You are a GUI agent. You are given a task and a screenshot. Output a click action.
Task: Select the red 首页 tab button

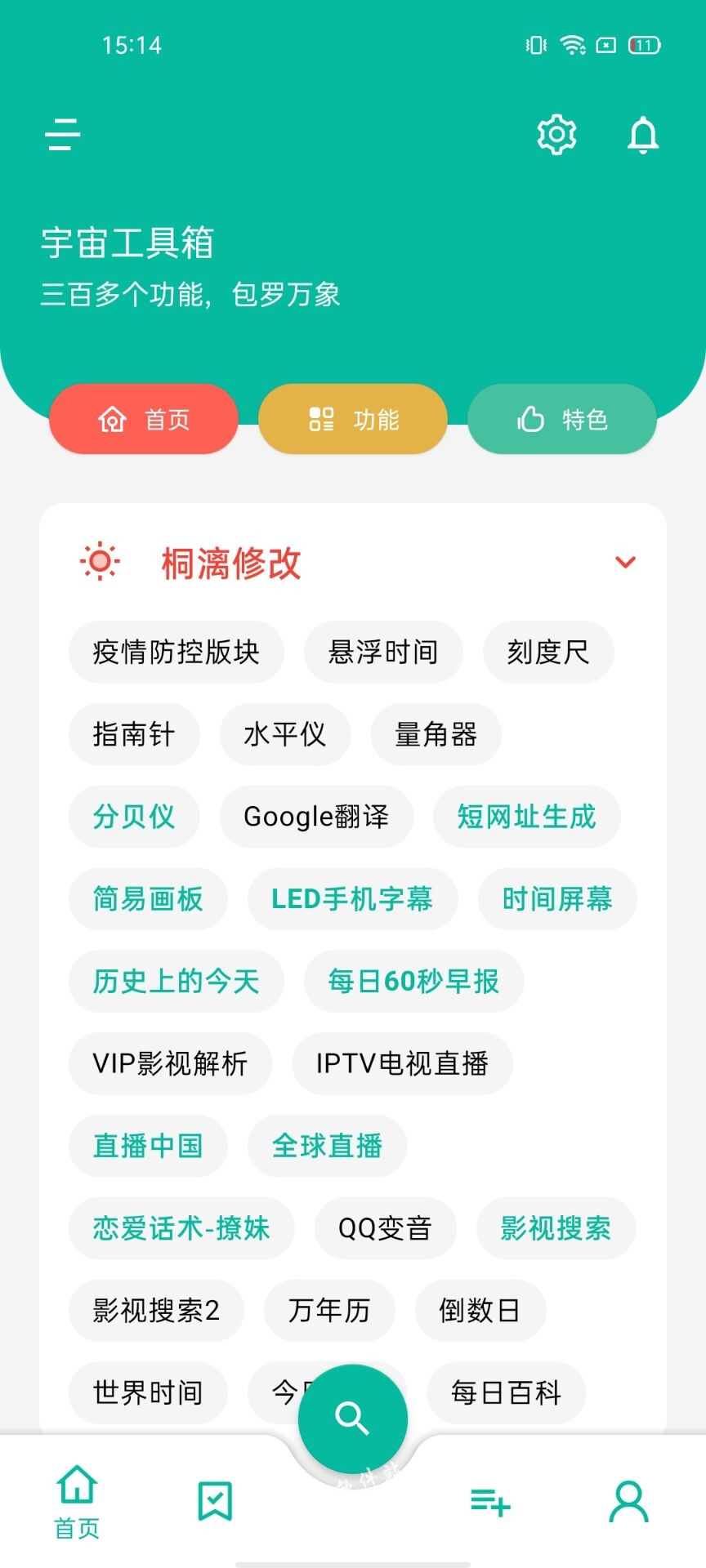point(144,419)
